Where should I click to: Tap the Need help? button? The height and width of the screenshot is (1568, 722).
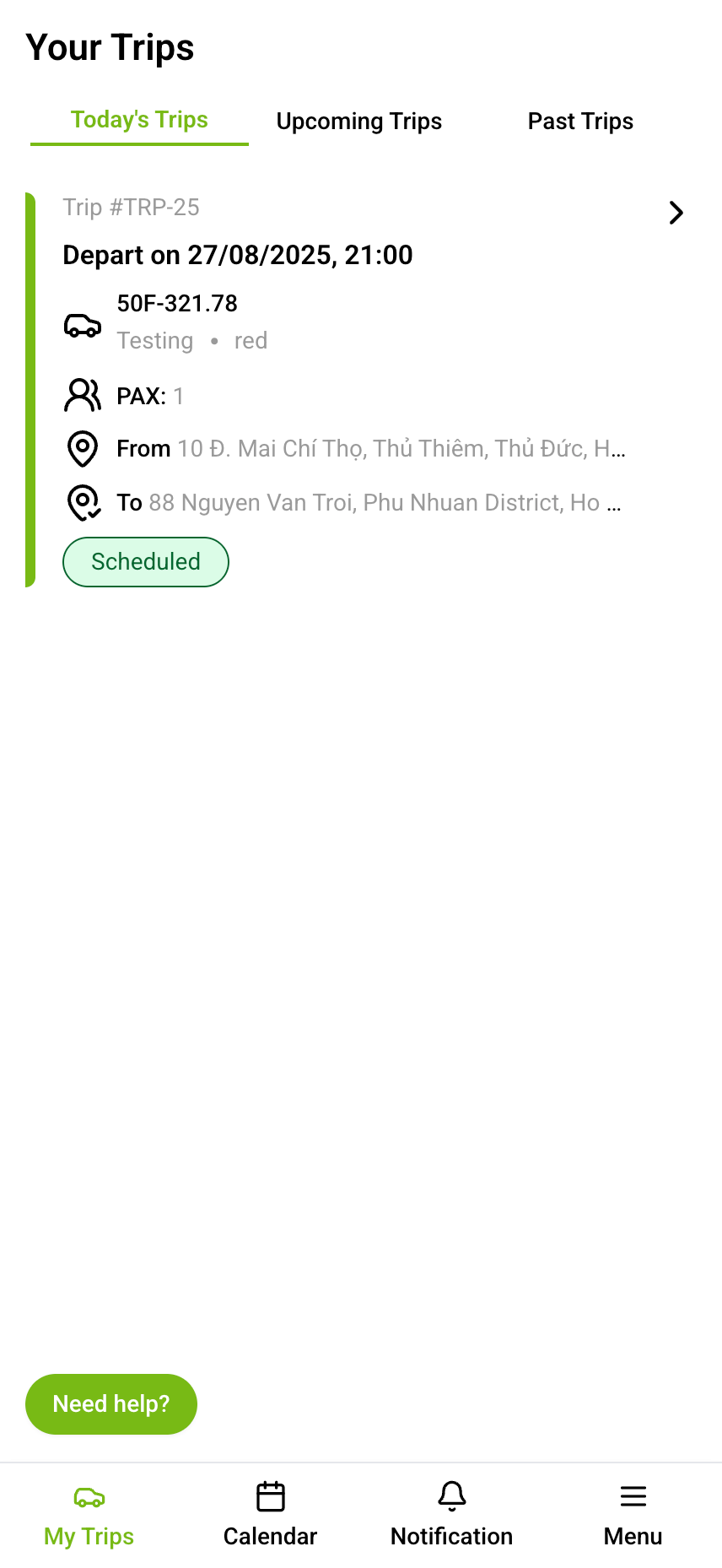[x=111, y=1404]
